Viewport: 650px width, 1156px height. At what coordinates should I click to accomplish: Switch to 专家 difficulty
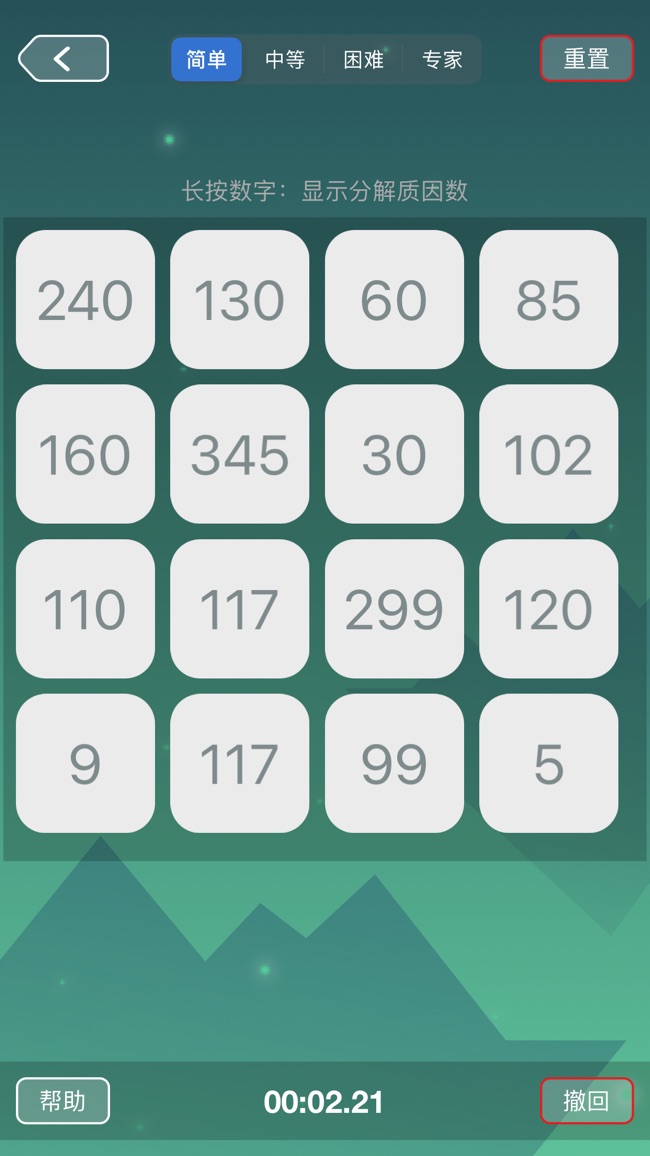[x=442, y=60]
